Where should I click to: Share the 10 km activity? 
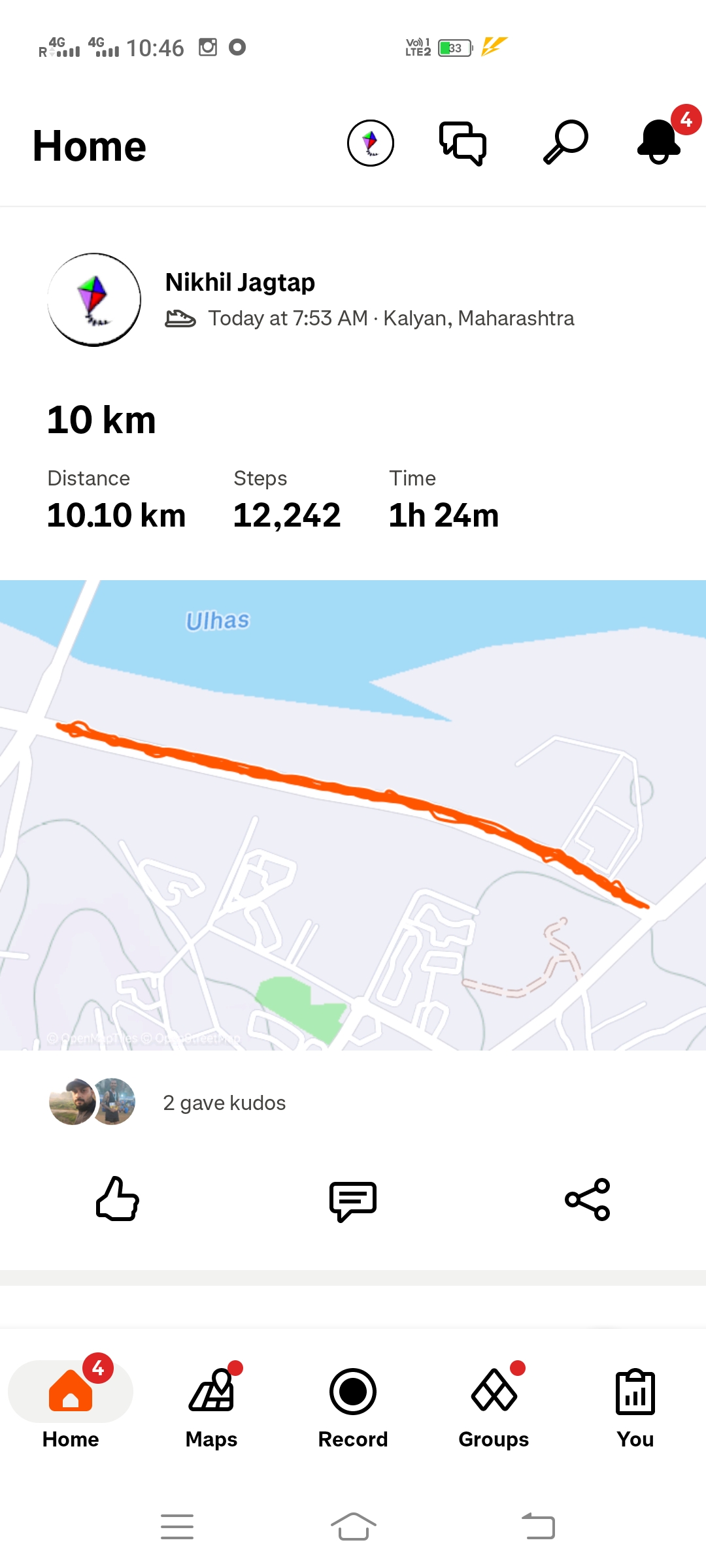587,1200
